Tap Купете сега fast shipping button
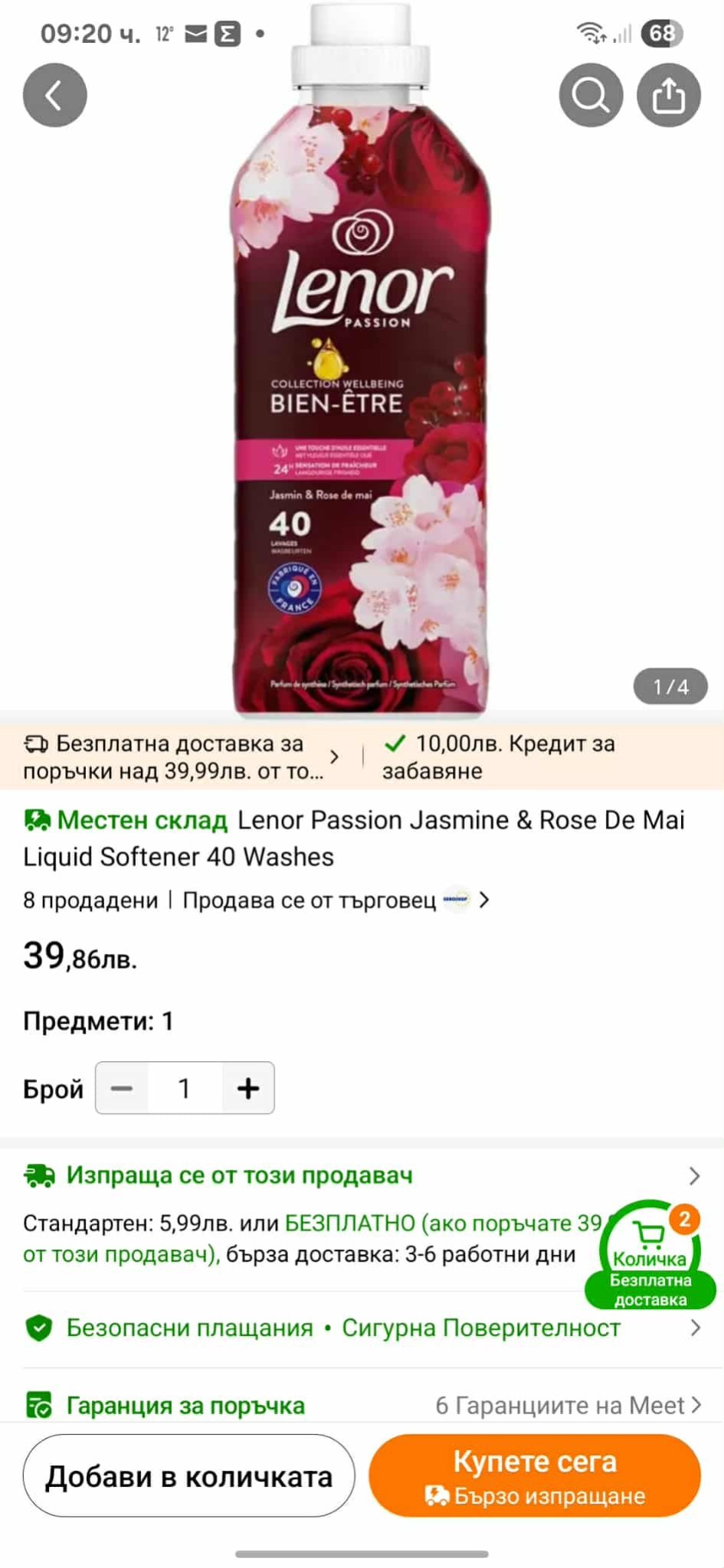724x1568 pixels. (x=535, y=1476)
